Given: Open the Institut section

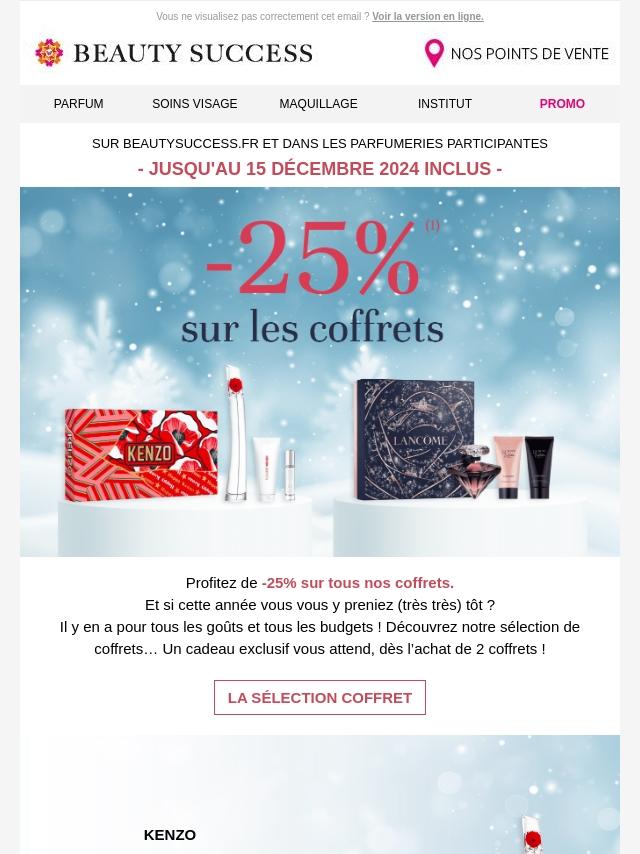Looking at the screenshot, I should tap(445, 104).
